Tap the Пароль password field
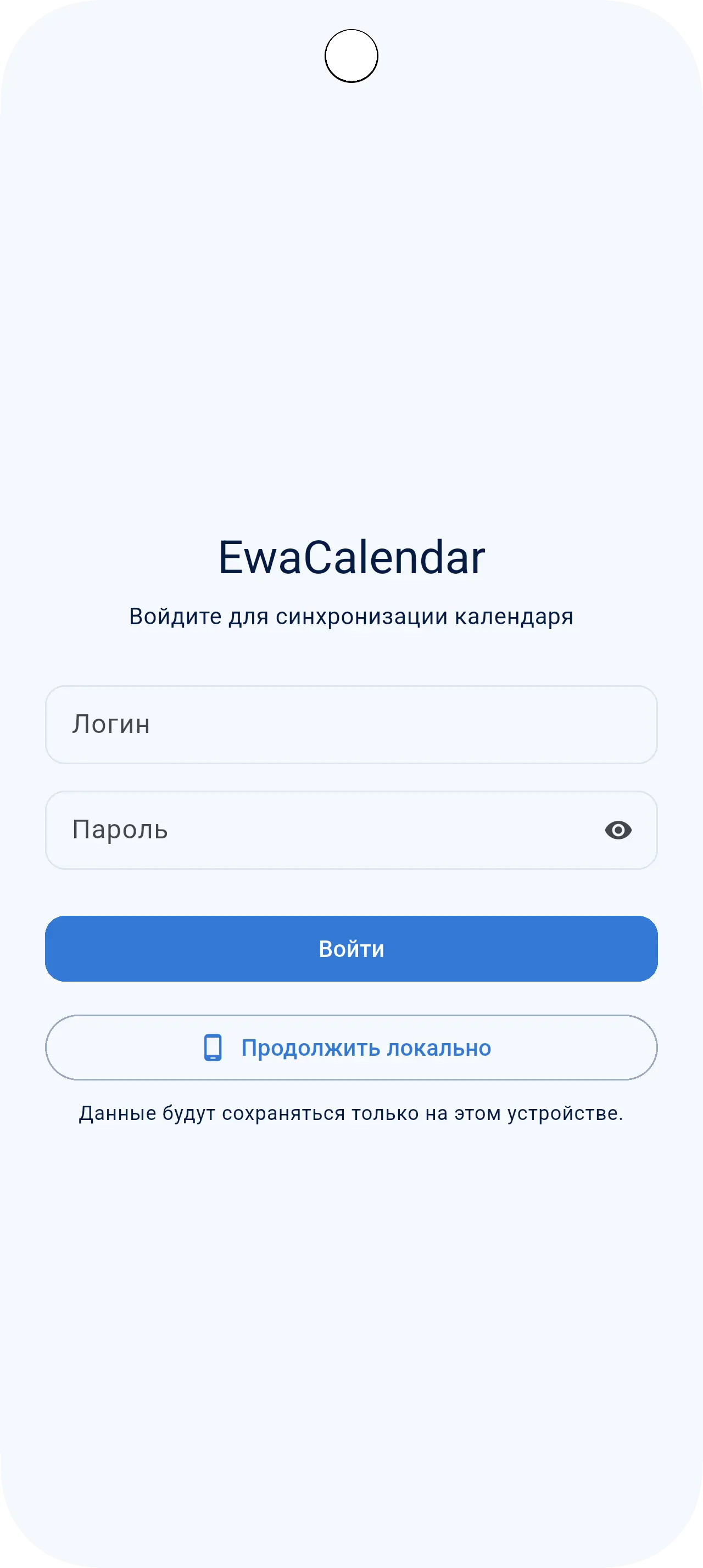This screenshot has width=703, height=1568. 351,830
